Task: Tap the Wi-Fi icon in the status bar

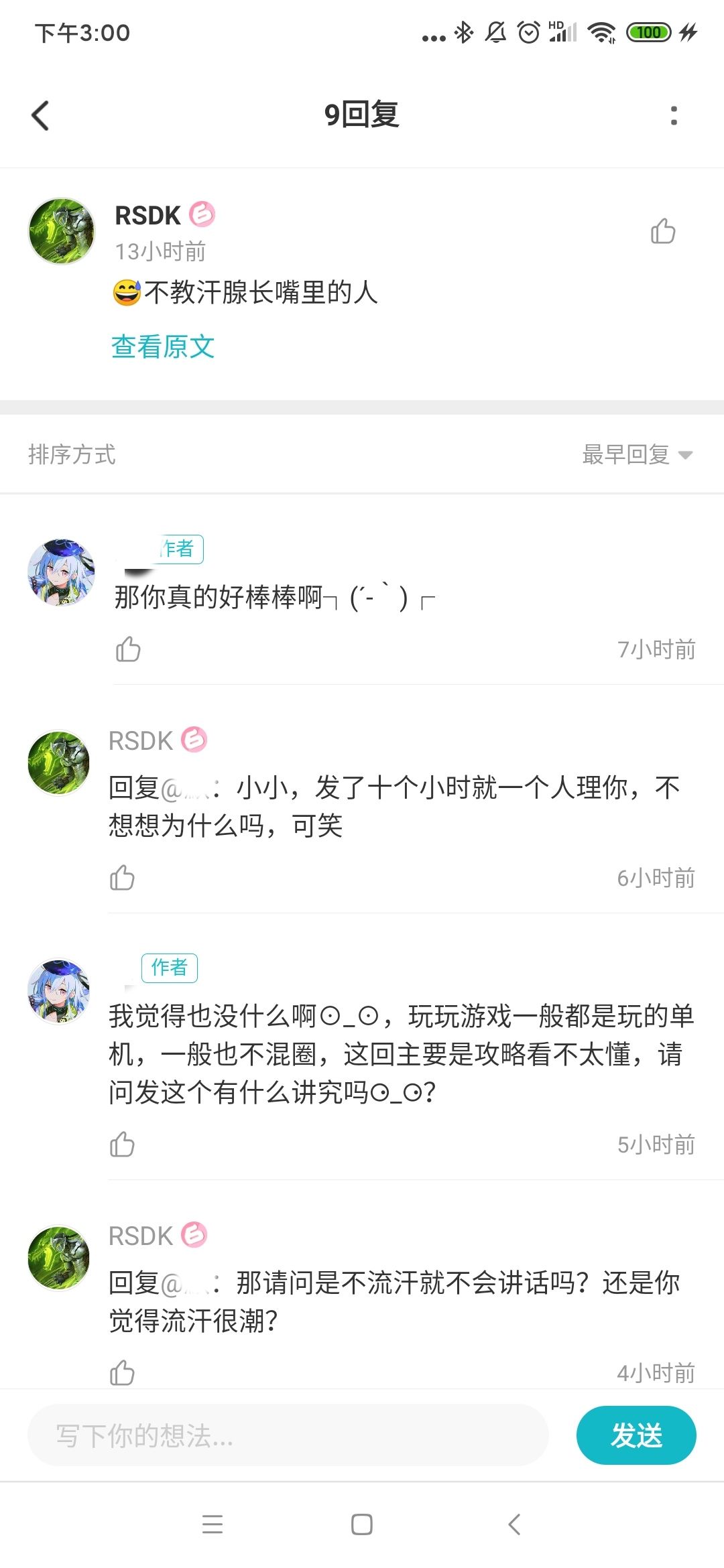Action: 601,31
